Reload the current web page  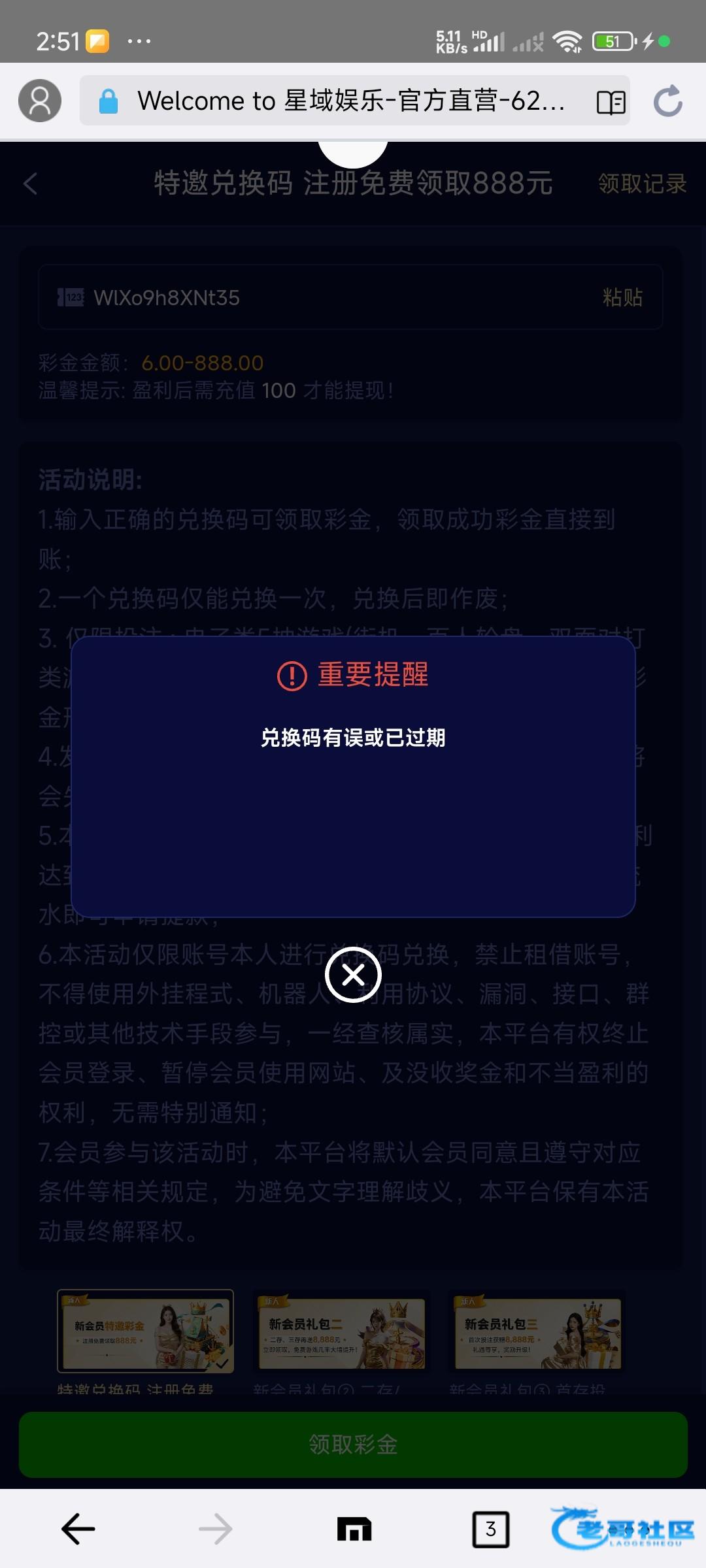(x=667, y=101)
